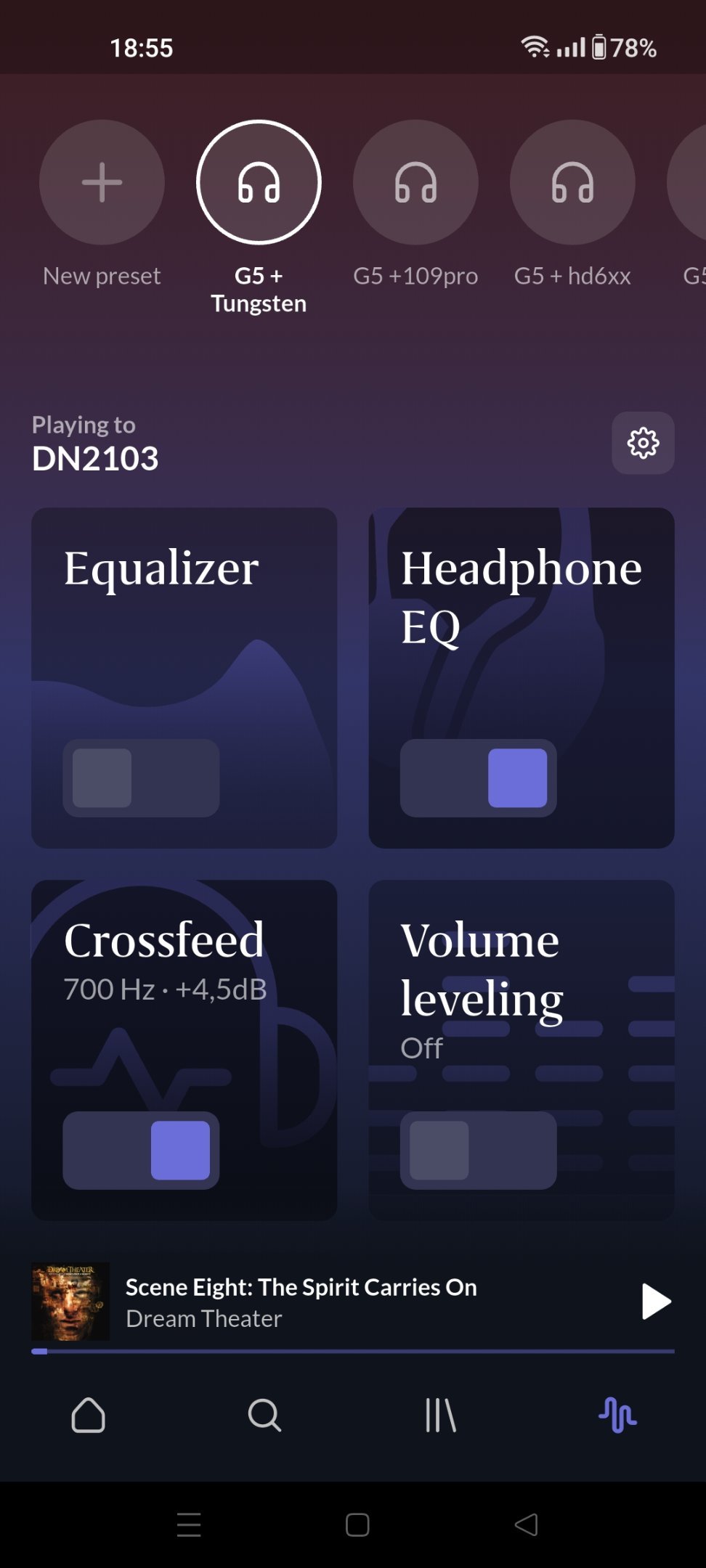Go back with system back button
Screen dimensions: 706x1568
pos(527,1524)
